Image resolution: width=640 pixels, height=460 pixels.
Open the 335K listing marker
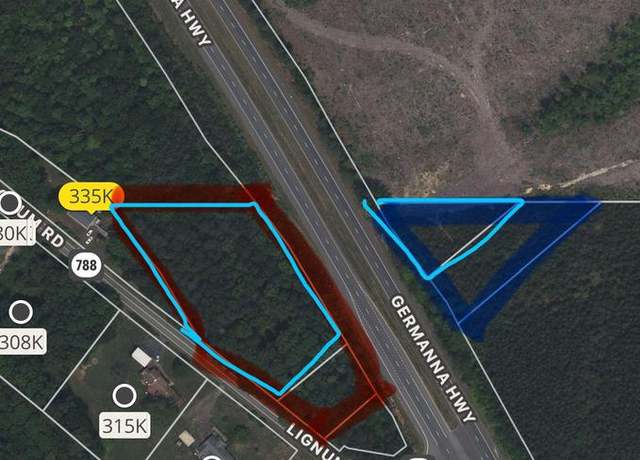tap(90, 195)
